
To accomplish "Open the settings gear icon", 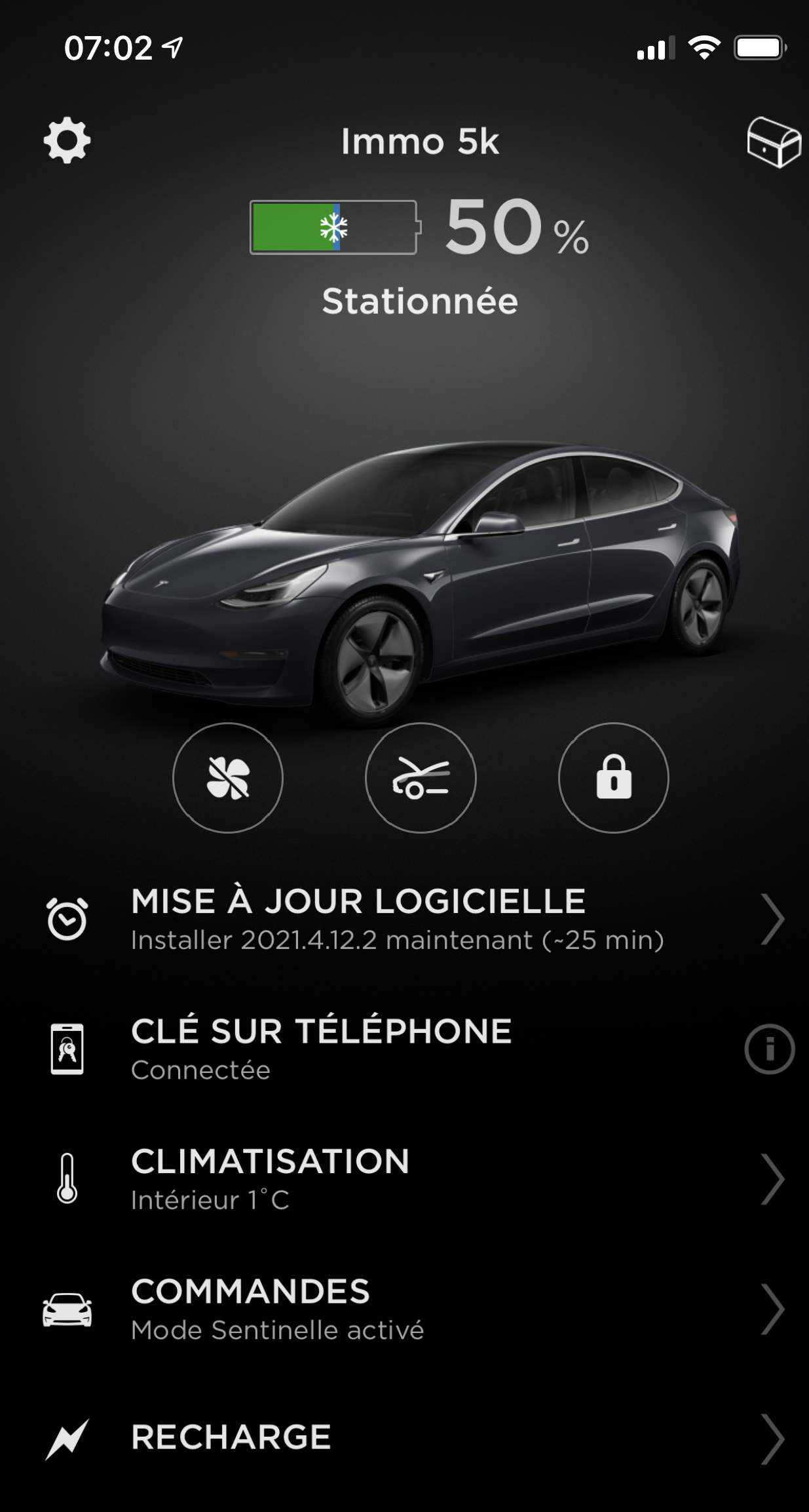I will point(67,141).
